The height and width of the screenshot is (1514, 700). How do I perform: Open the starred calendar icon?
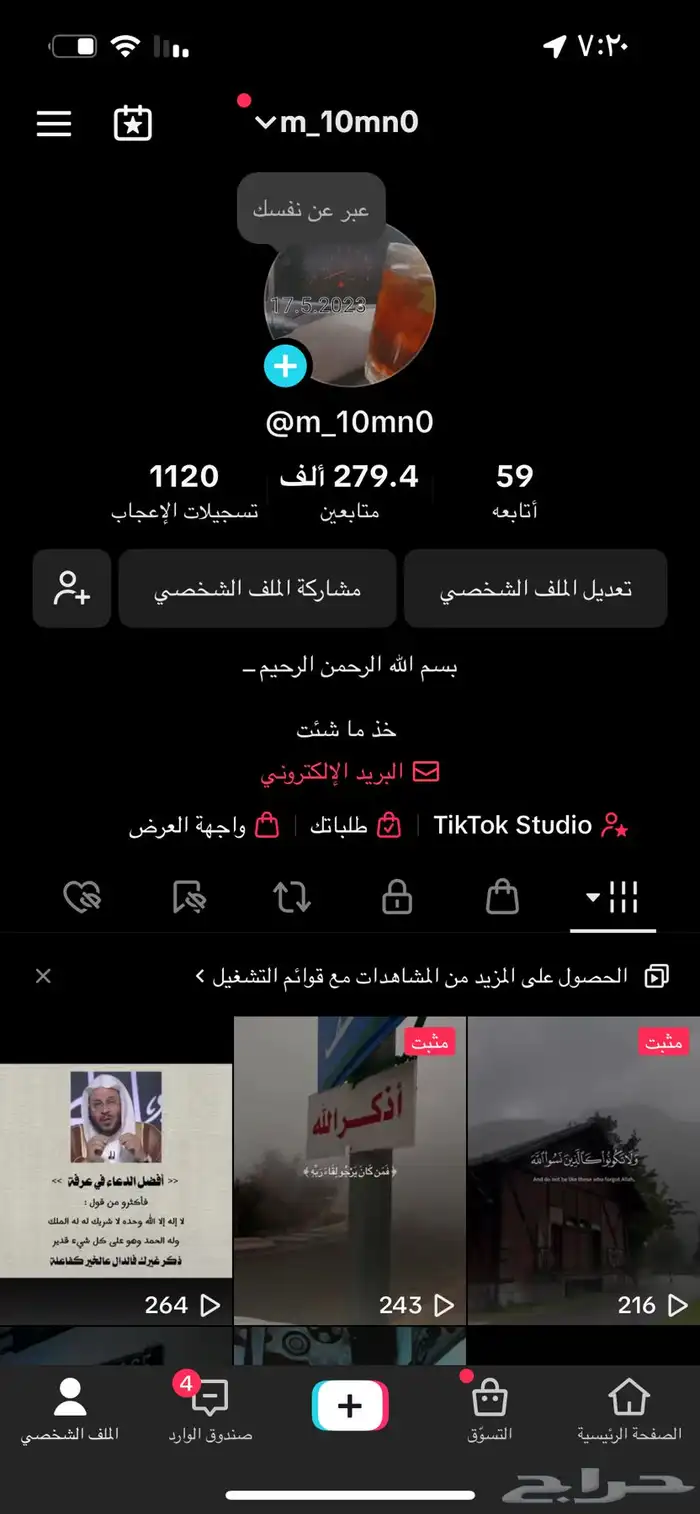(133, 123)
